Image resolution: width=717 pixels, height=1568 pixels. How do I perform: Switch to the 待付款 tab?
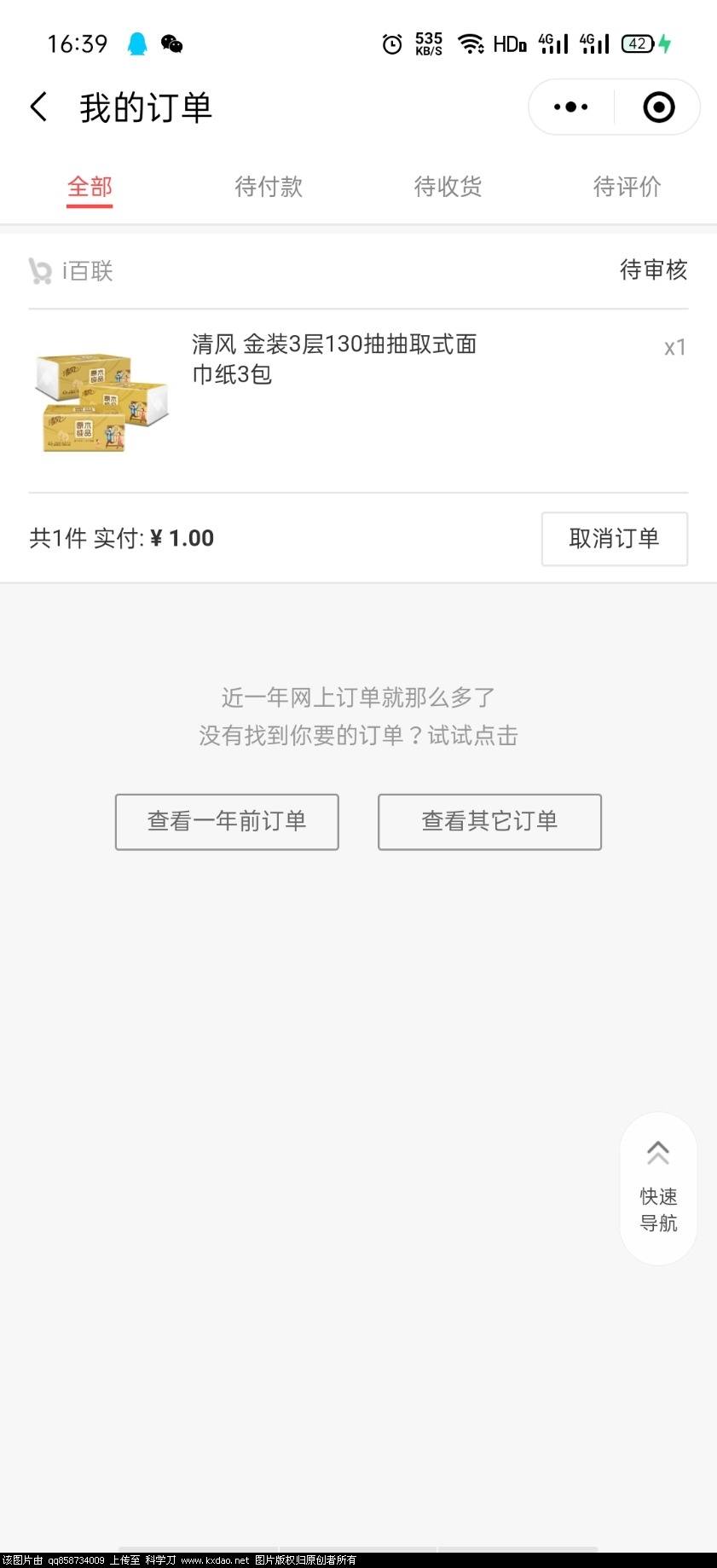point(269,187)
